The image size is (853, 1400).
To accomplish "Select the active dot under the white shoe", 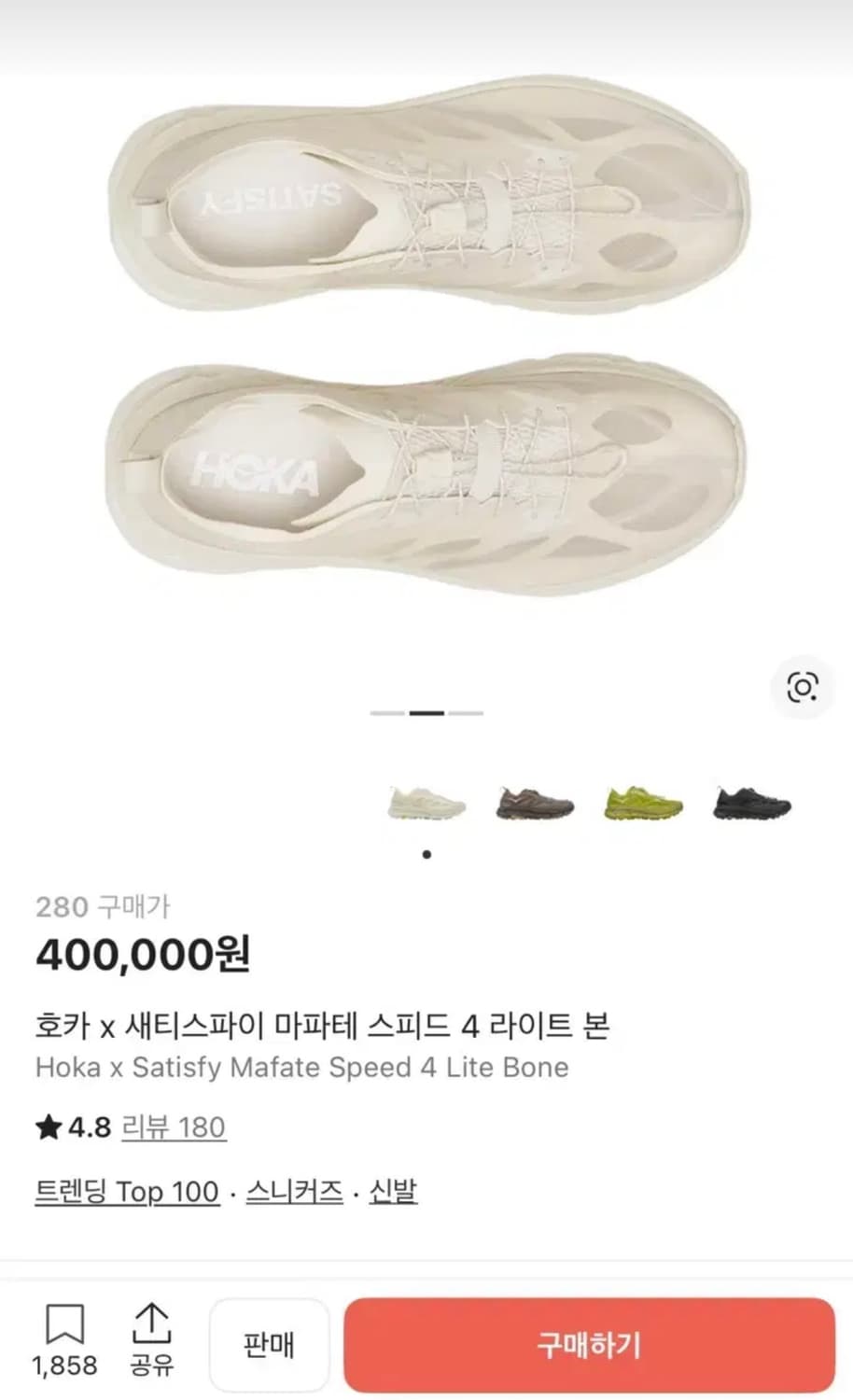I will pyautogui.click(x=426, y=853).
